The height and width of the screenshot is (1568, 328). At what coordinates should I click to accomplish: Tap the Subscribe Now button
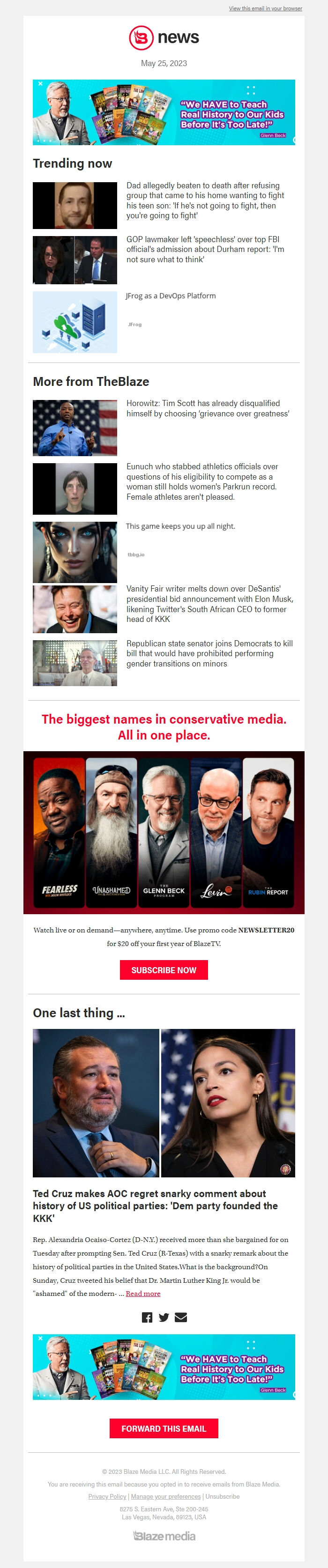pyautogui.click(x=164, y=970)
